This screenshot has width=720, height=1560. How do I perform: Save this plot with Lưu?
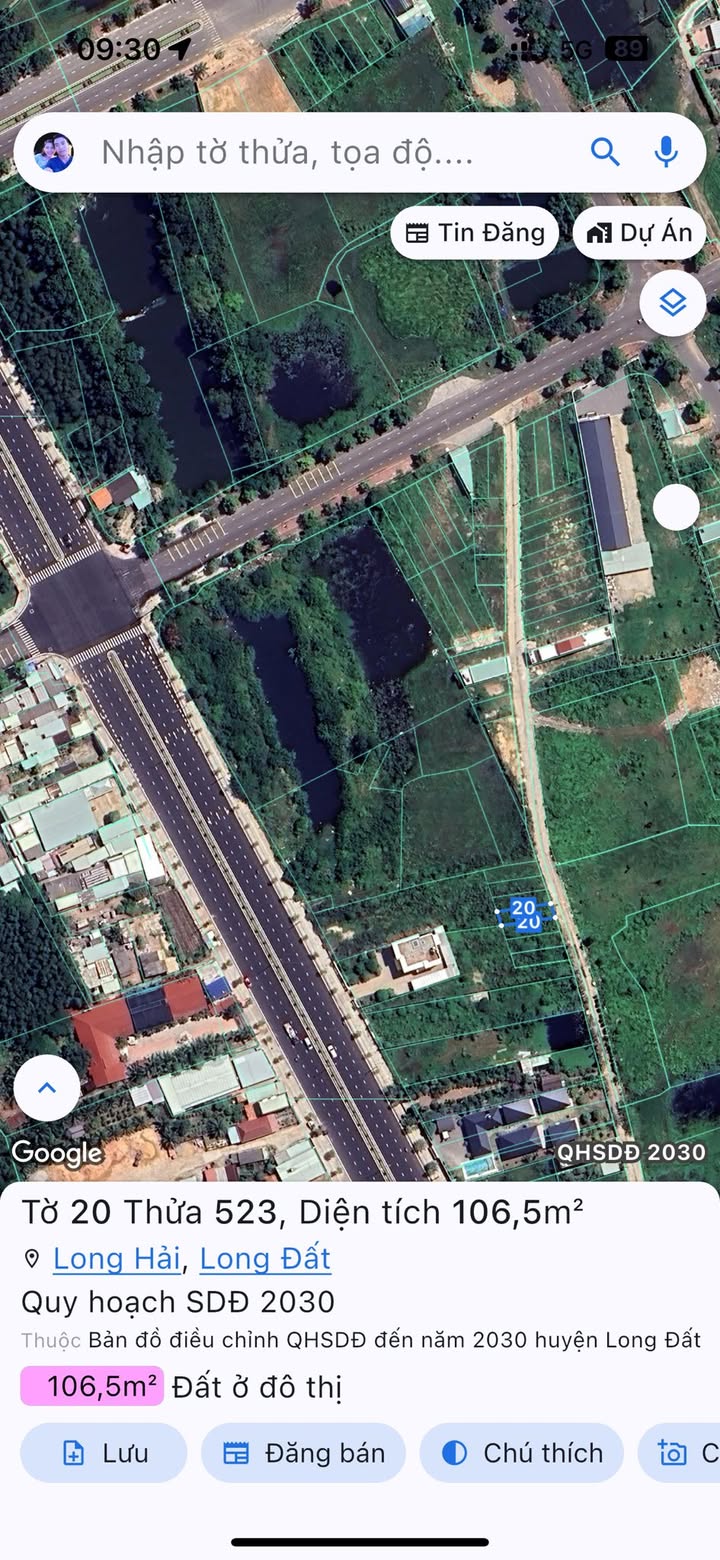[x=104, y=1453]
